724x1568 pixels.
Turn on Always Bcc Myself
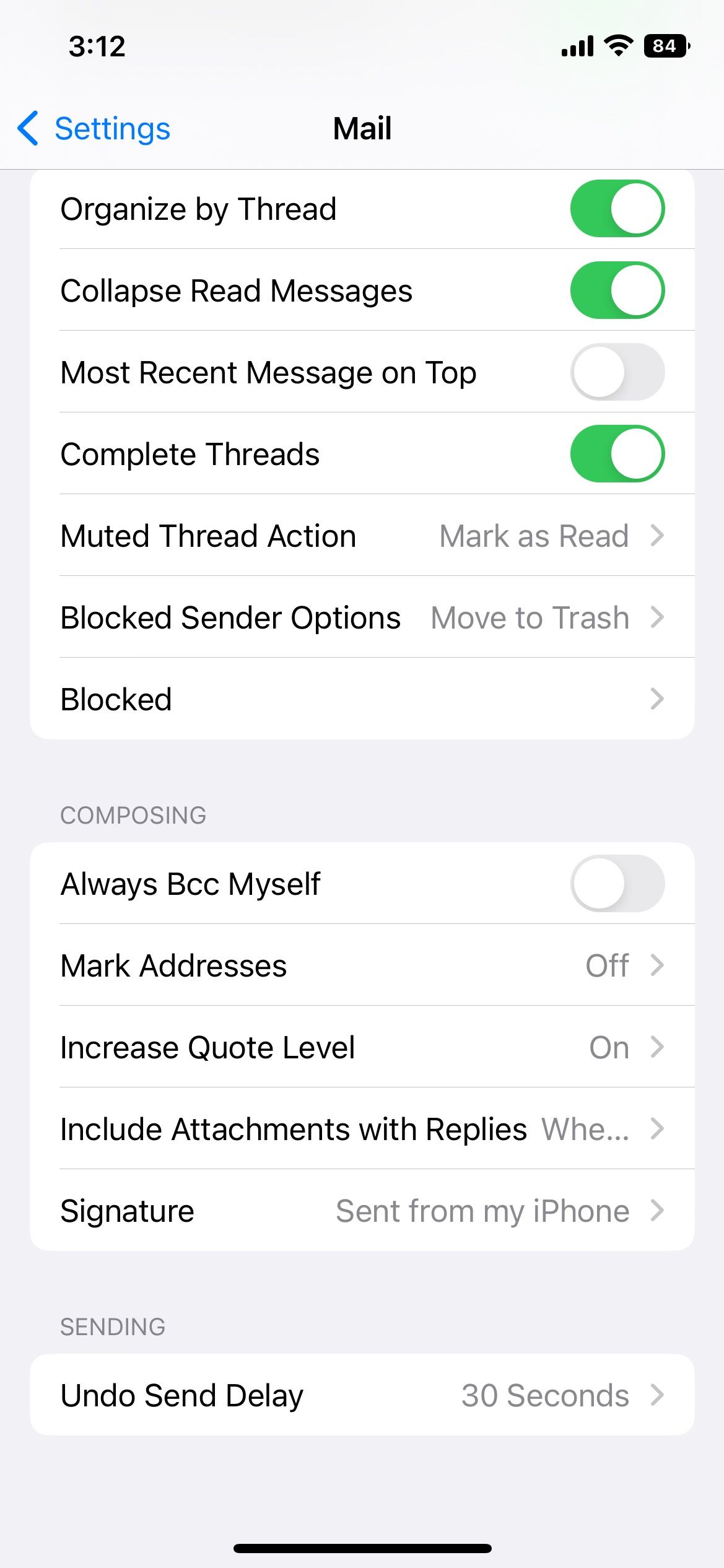point(617,884)
